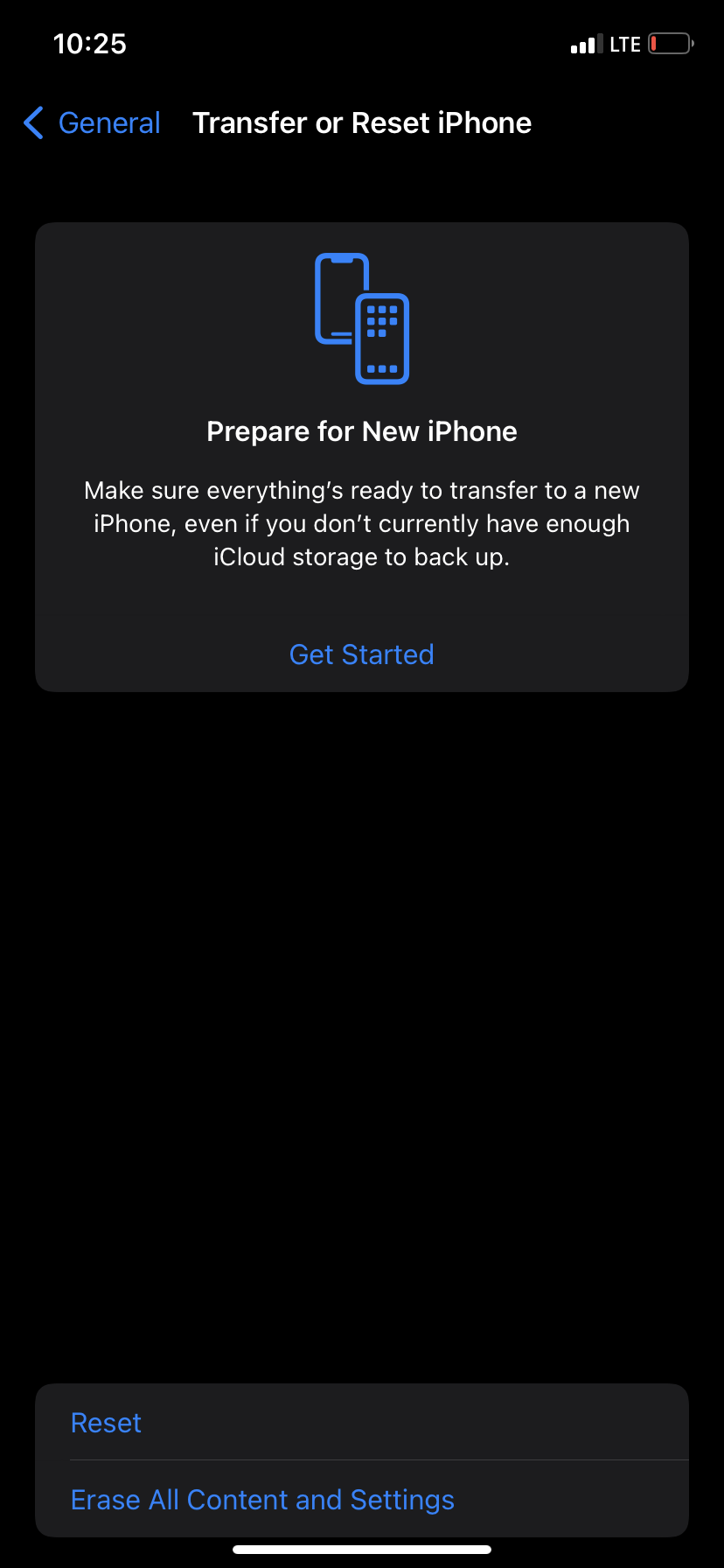Click the blue back chevron arrow
This screenshot has width=724, height=1568.
(x=31, y=123)
